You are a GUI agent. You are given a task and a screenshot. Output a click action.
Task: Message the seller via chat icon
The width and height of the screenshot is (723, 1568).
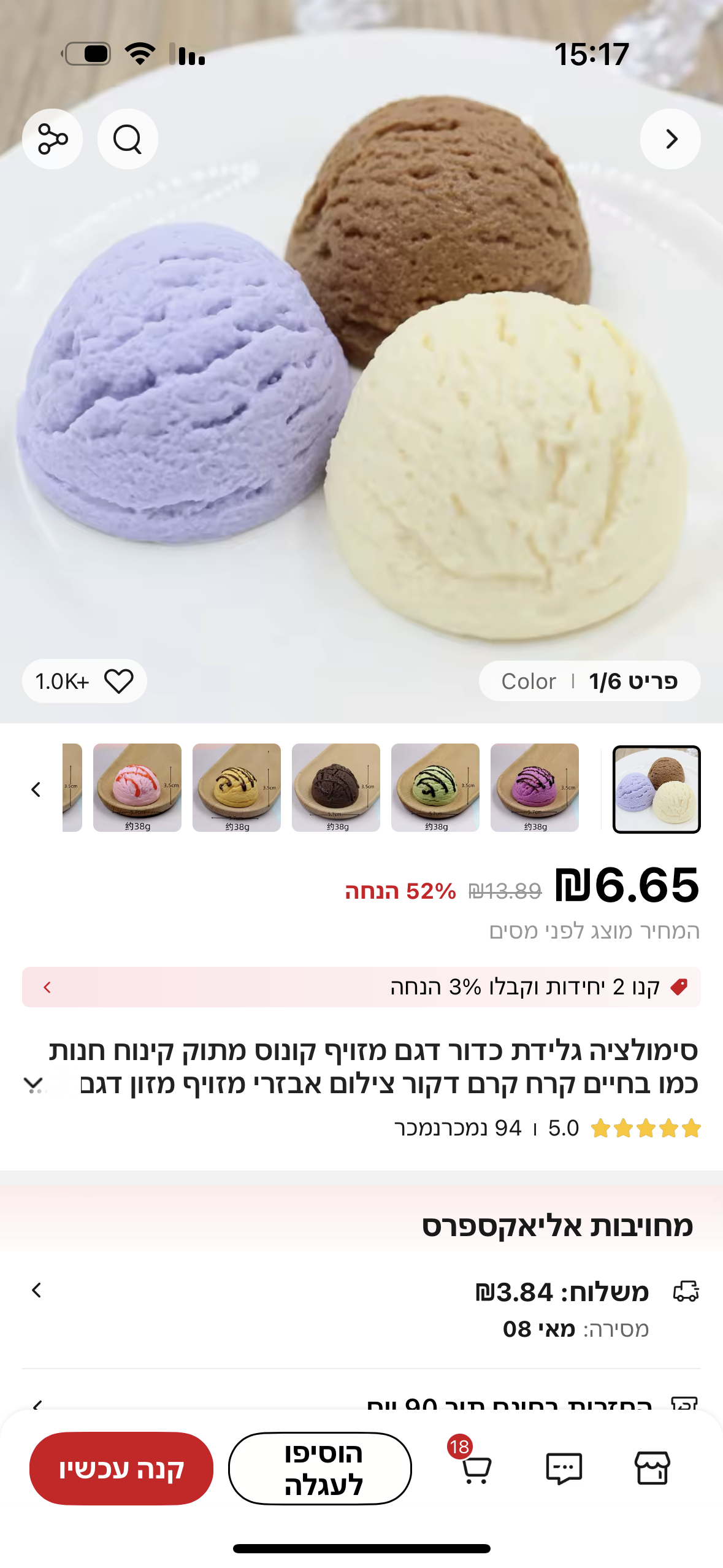(564, 1469)
